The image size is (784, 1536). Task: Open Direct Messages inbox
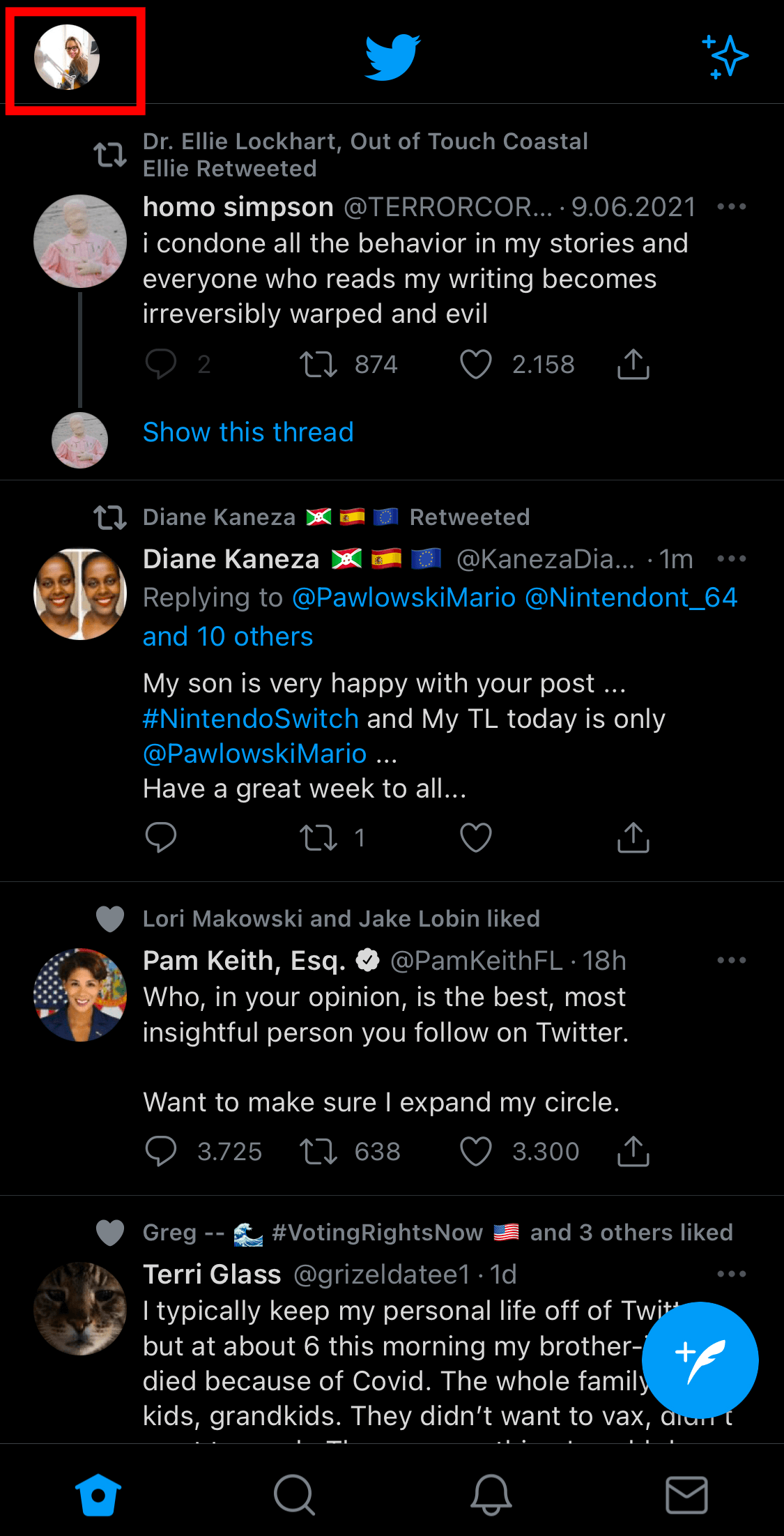686,1494
